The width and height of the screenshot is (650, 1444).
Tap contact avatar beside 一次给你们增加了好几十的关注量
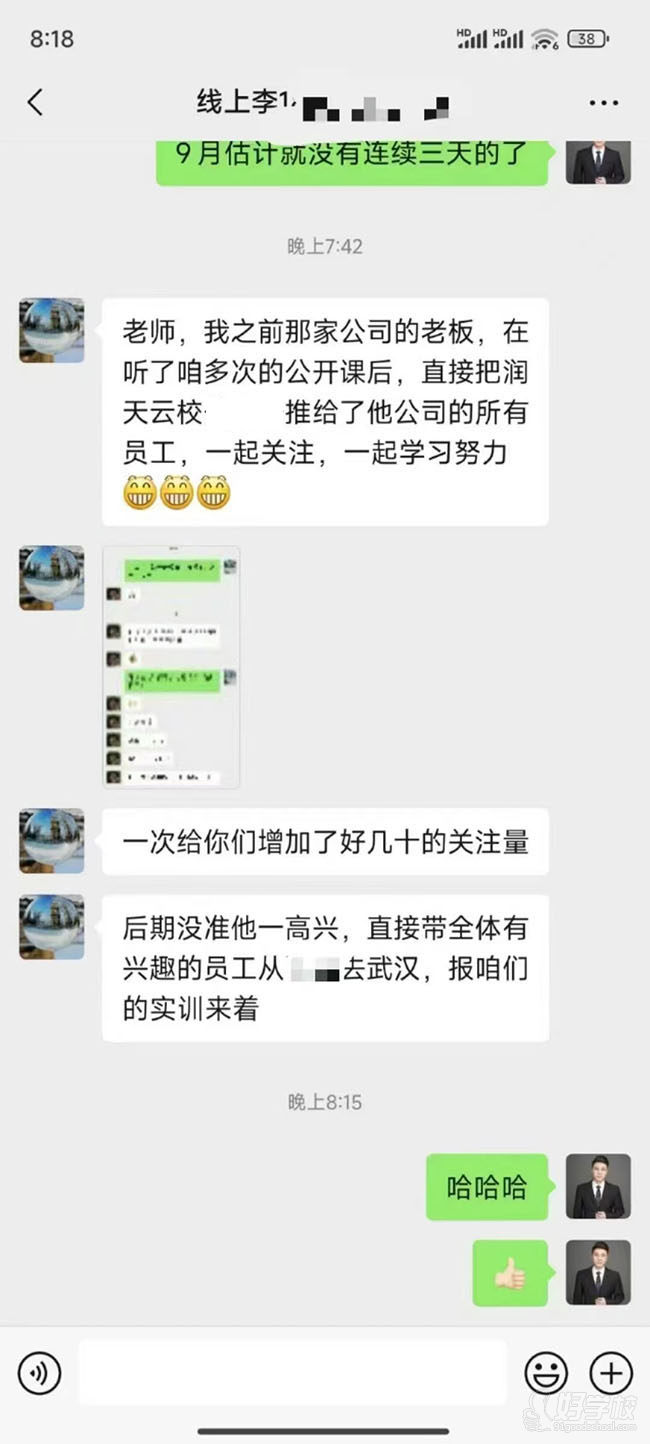52,841
